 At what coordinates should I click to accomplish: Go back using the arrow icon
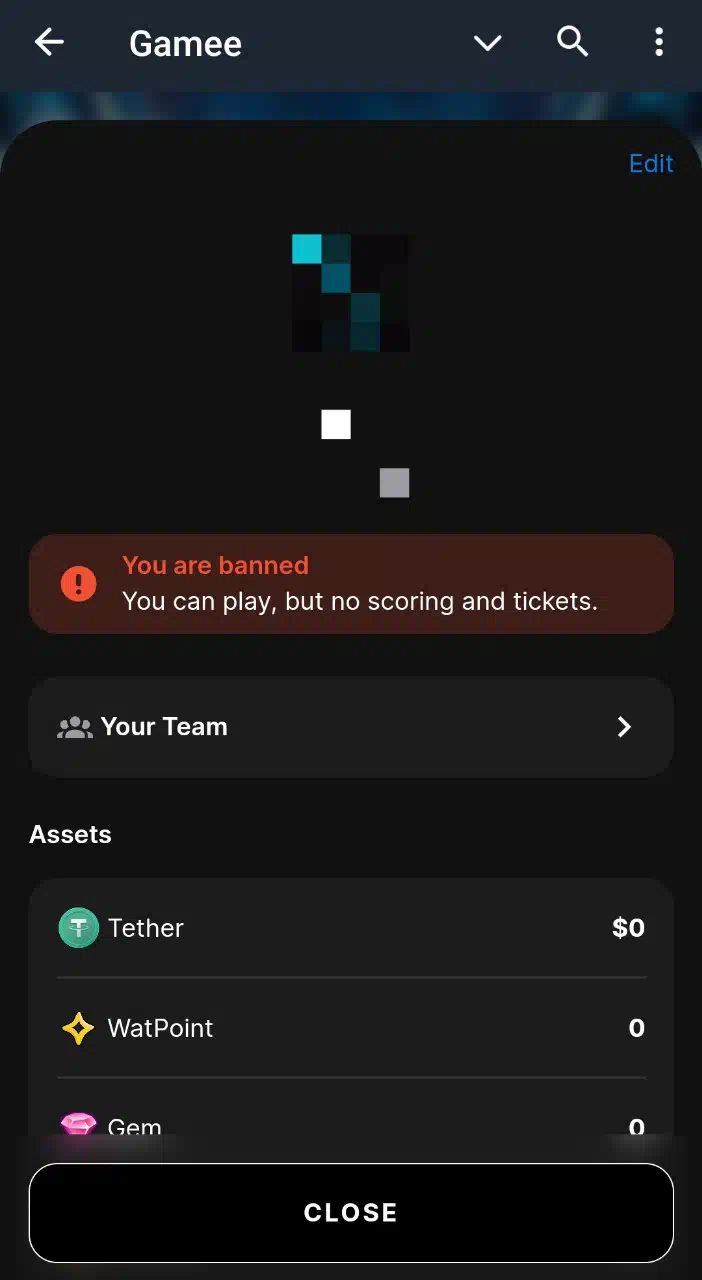pos(49,42)
